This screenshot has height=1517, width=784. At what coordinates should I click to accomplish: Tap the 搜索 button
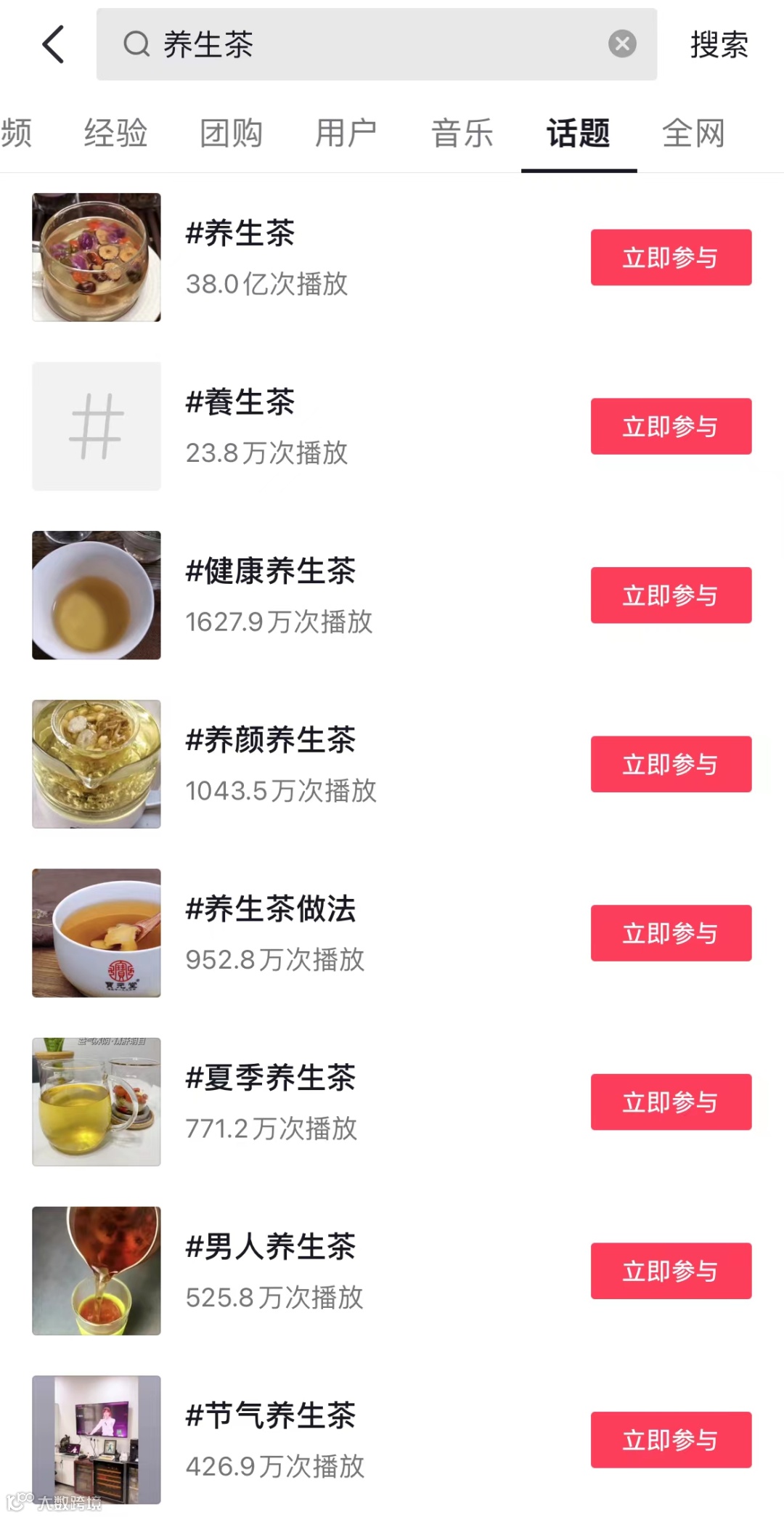(x=719, y=45)
